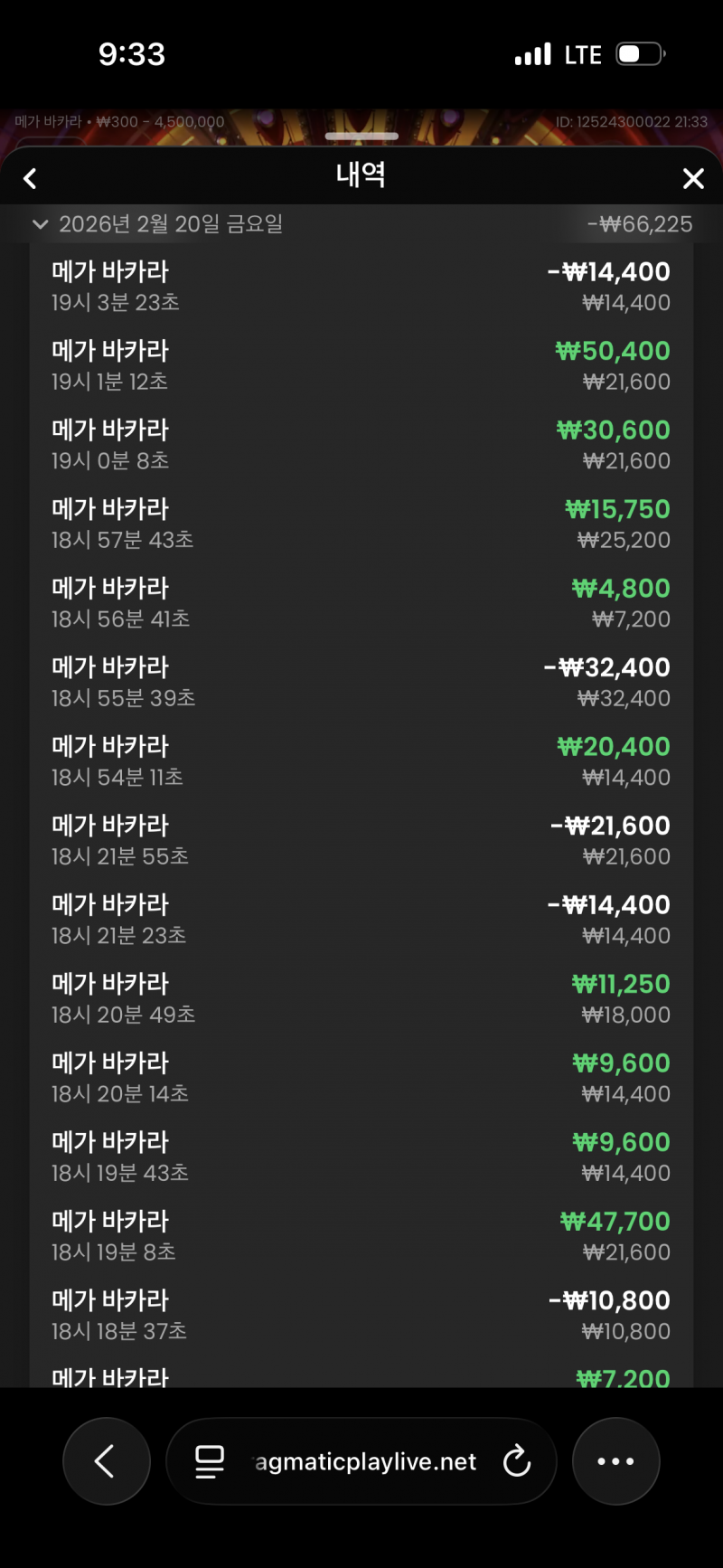The height and width of the screenshot is (1568, 723).
Task: Tap the browser back button
Action: point(106,1461)
